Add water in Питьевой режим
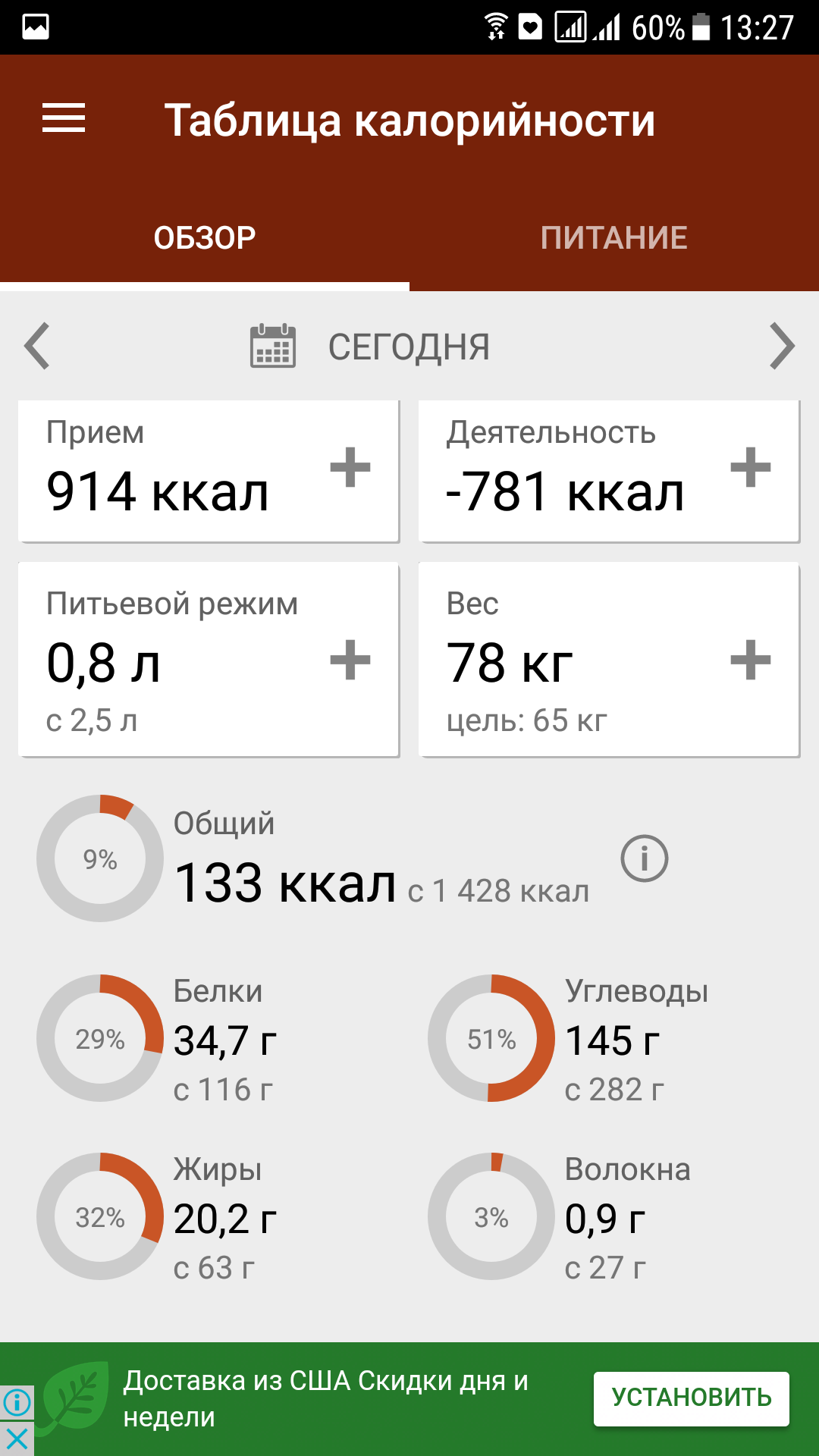The width and height of the screenshot is (819, 1456). click(x=350, y=660)
